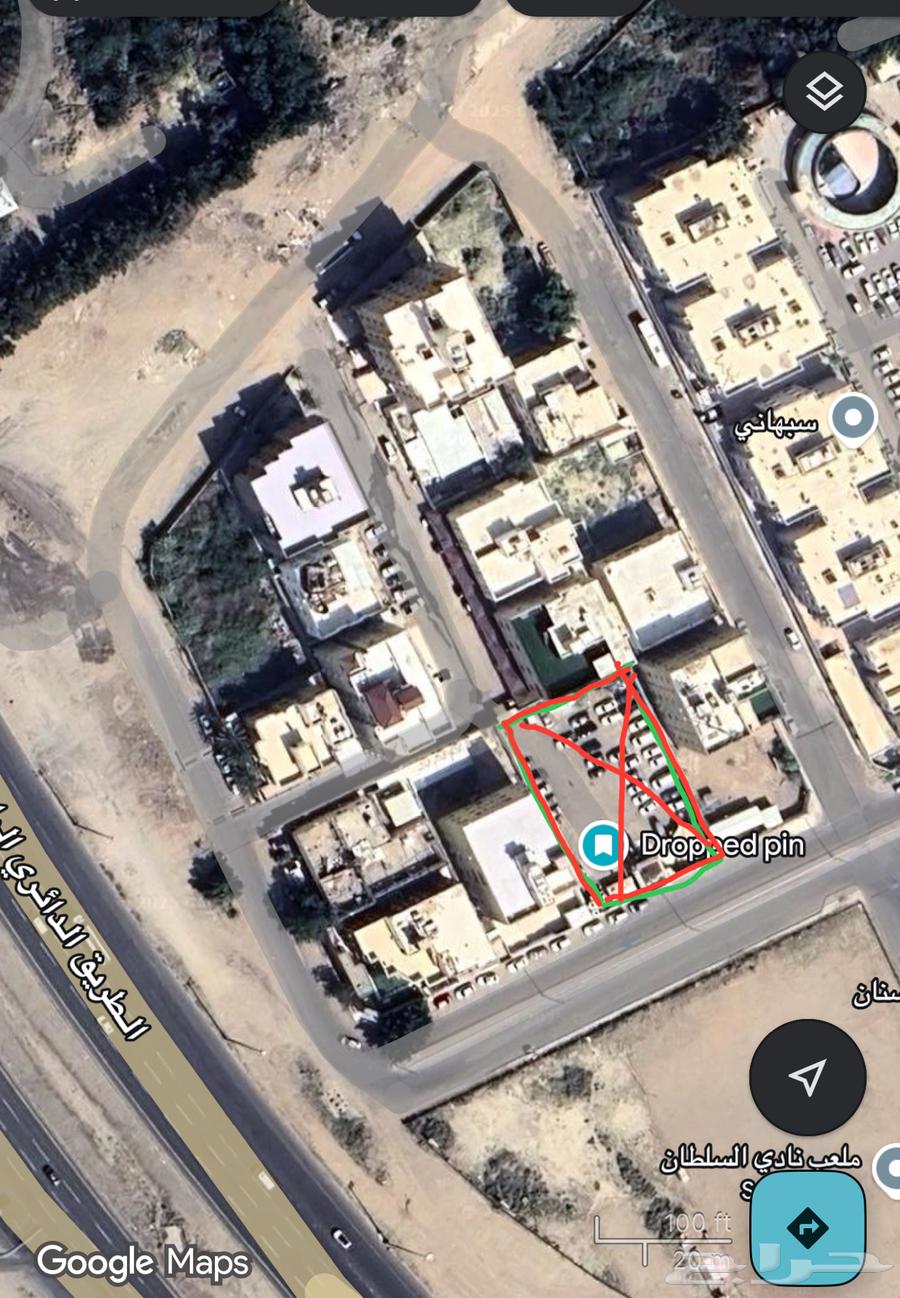Open the سبهاني place marker
The image size is (900, 1298).
pyautogui.click(x=853, y=418)
